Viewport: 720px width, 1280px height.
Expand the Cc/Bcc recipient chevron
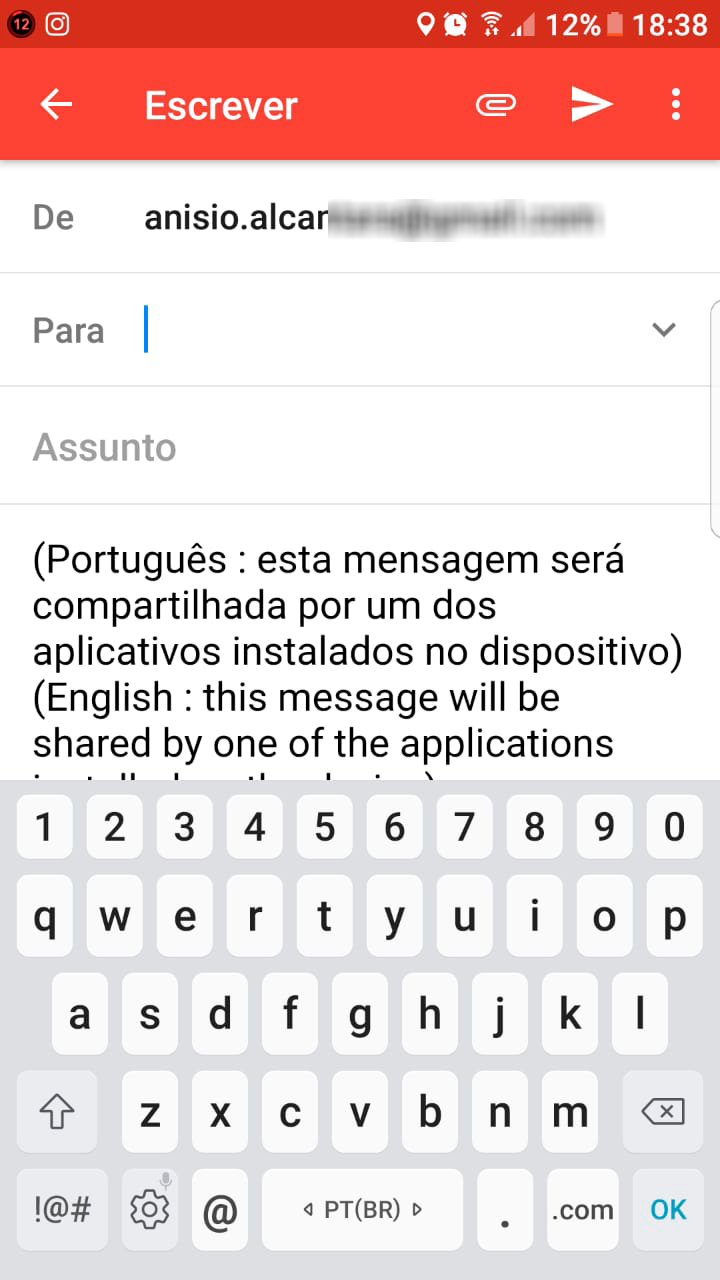[x=663, y=330]
